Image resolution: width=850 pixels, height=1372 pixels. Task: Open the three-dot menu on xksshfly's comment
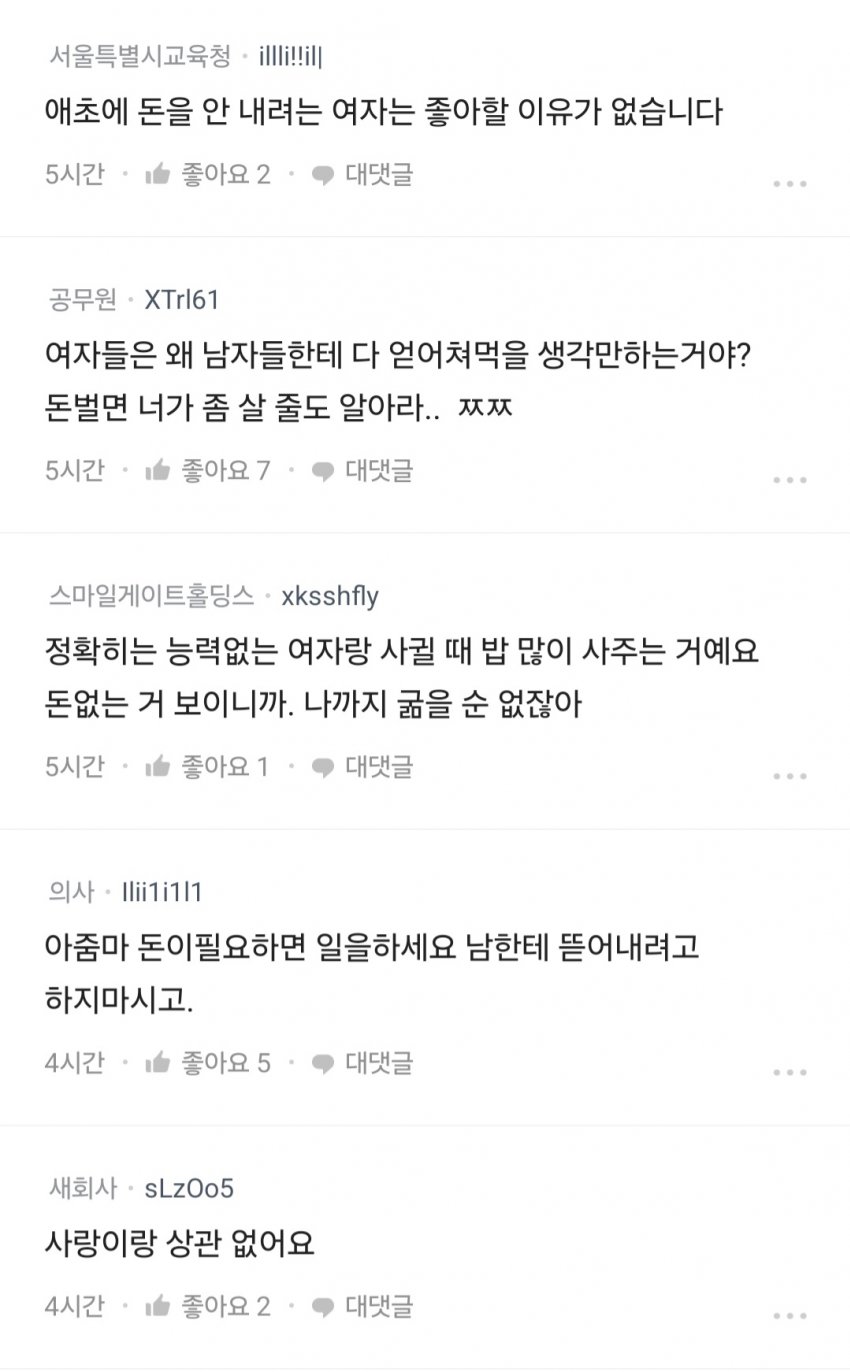[x=789, y=776]
